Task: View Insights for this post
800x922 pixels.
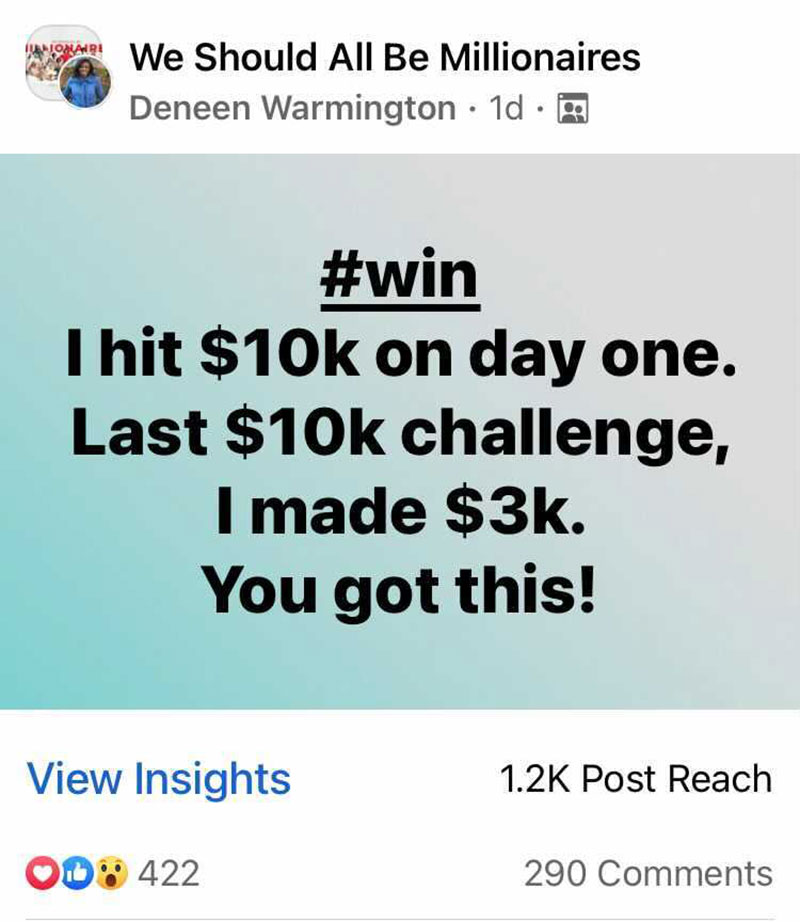Action: click(159, 778)
